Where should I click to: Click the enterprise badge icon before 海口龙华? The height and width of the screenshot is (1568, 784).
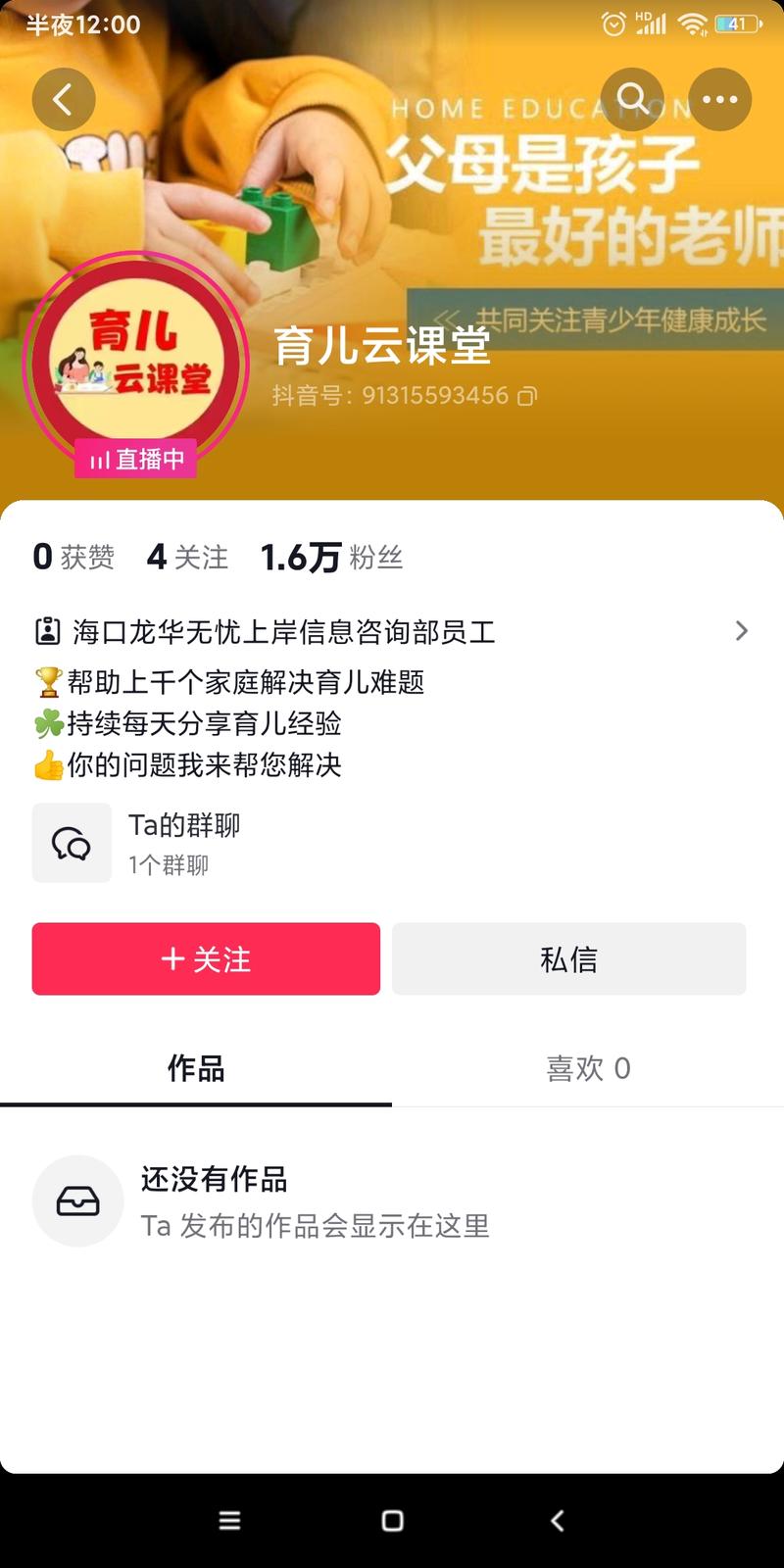[x=46, y=631]
